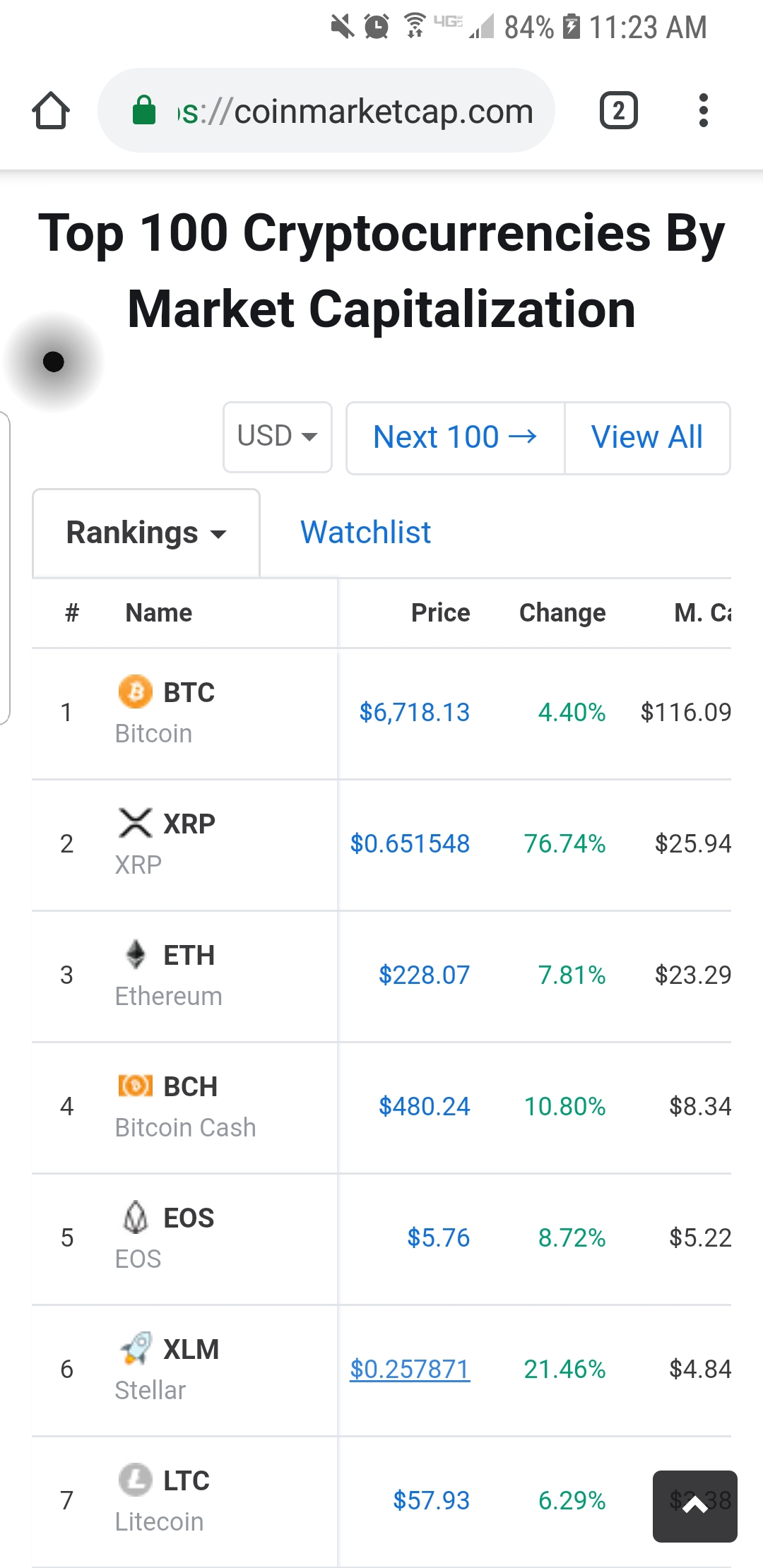Click the Bitcoin BTC coin icon
This screenshot has width=763, height=1568.
(136, 692)
